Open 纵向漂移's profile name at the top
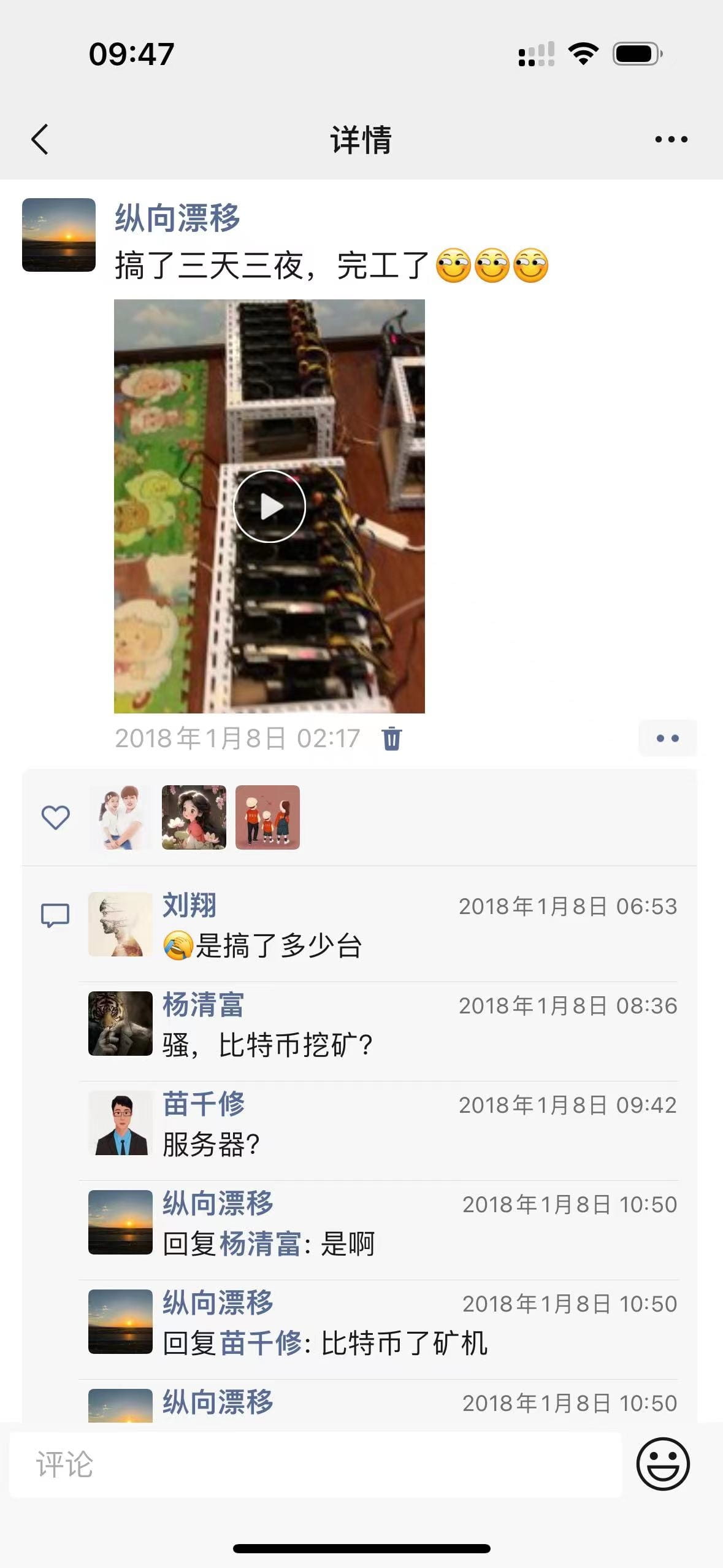Viewport: 723px width, 1568px height. tap(178, 218)
